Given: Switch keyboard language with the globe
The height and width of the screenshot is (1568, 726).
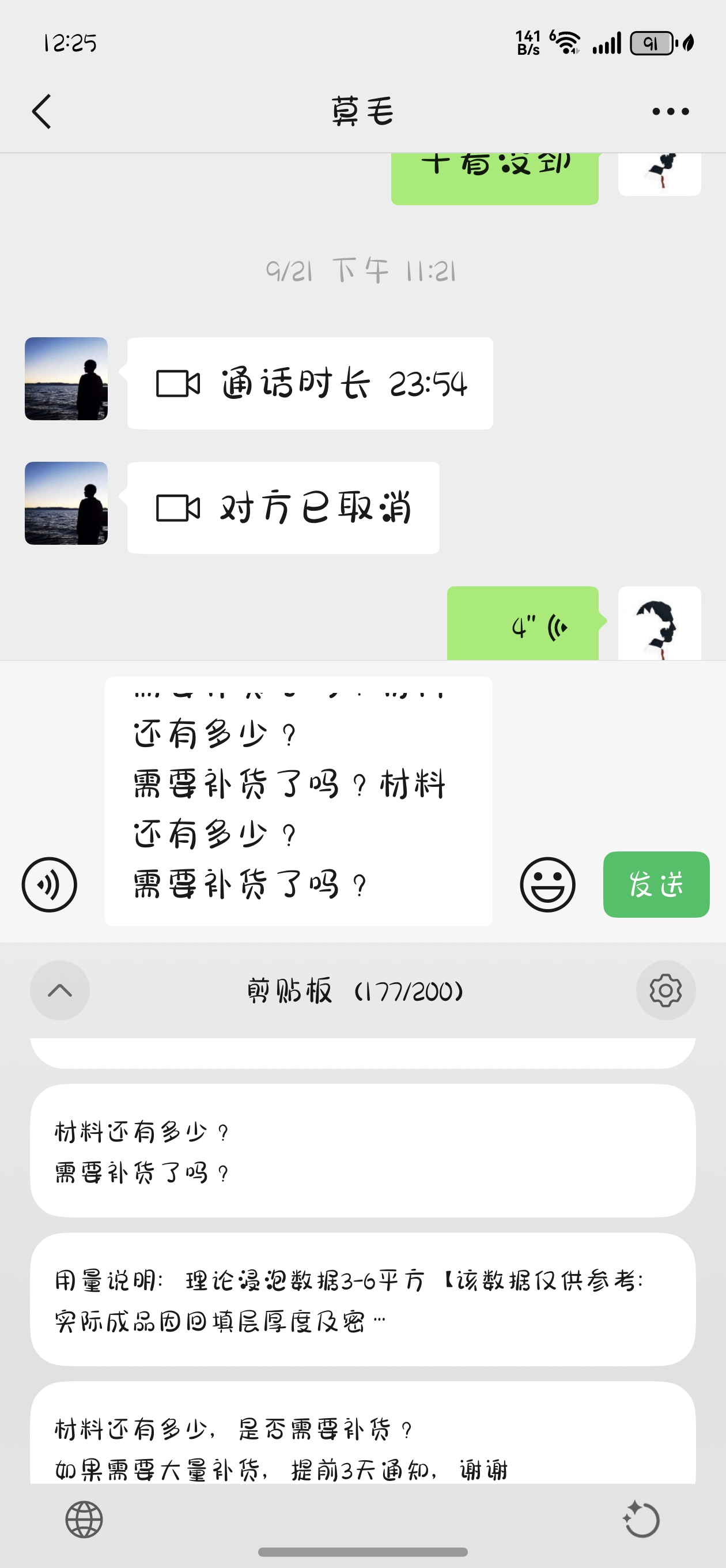Looking at the screenshot, I should click(x=84, y=1520).
